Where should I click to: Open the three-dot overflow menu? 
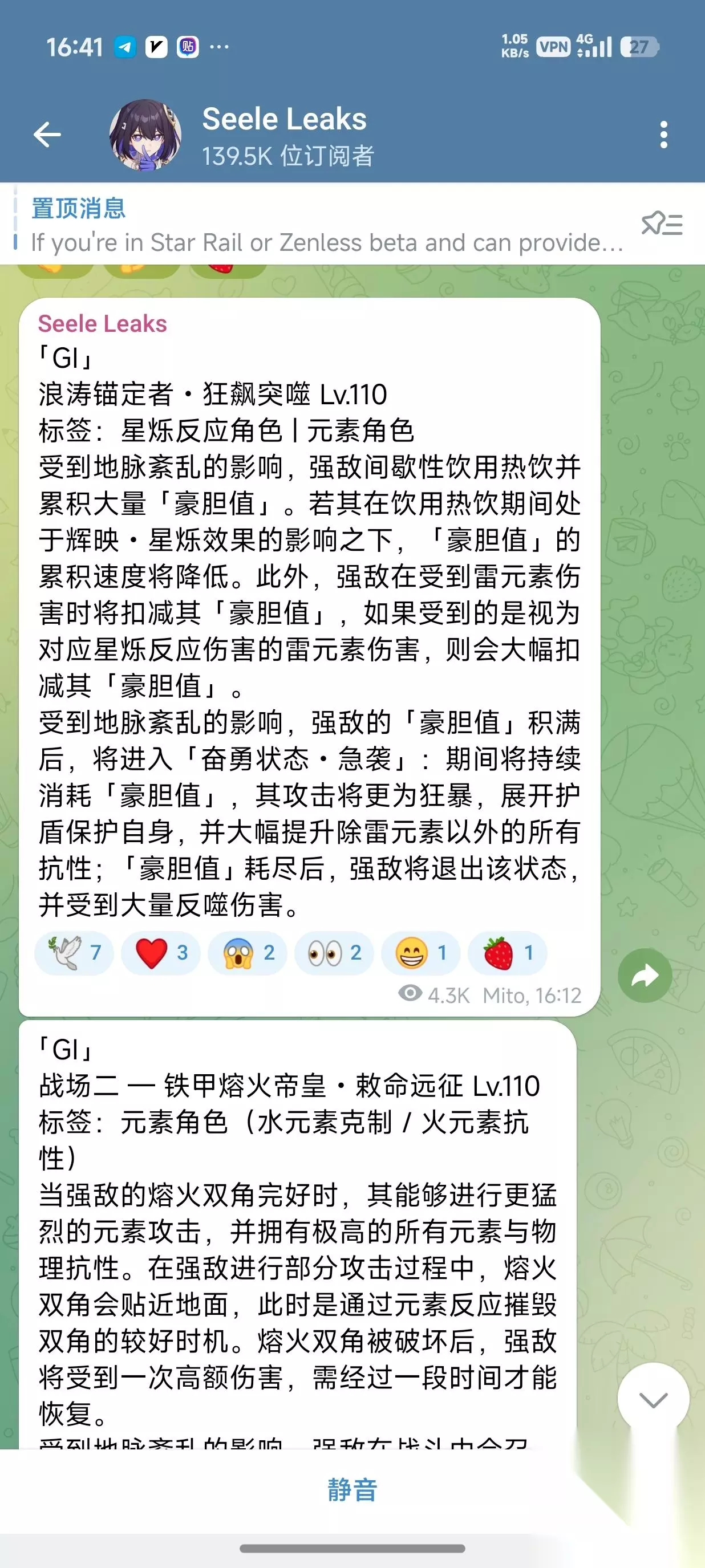[x=663, y=135]
